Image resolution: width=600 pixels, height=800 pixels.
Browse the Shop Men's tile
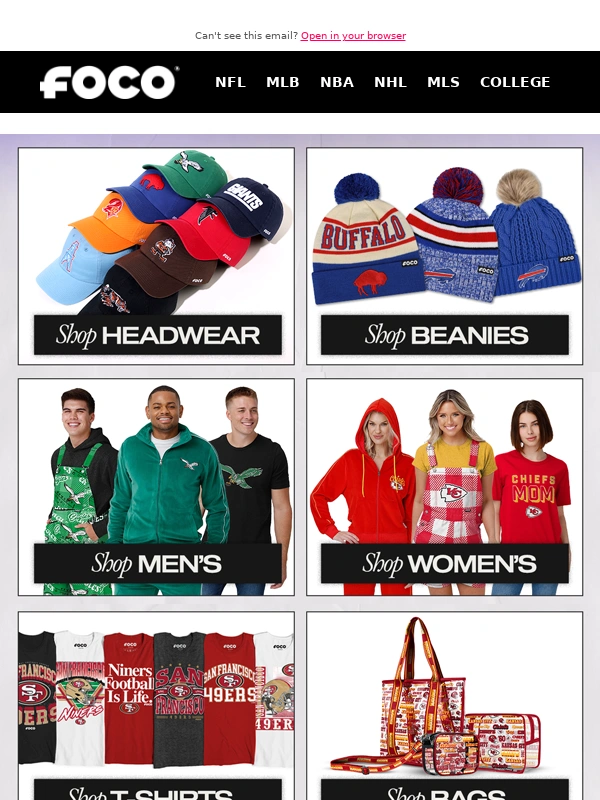(156, 487)
